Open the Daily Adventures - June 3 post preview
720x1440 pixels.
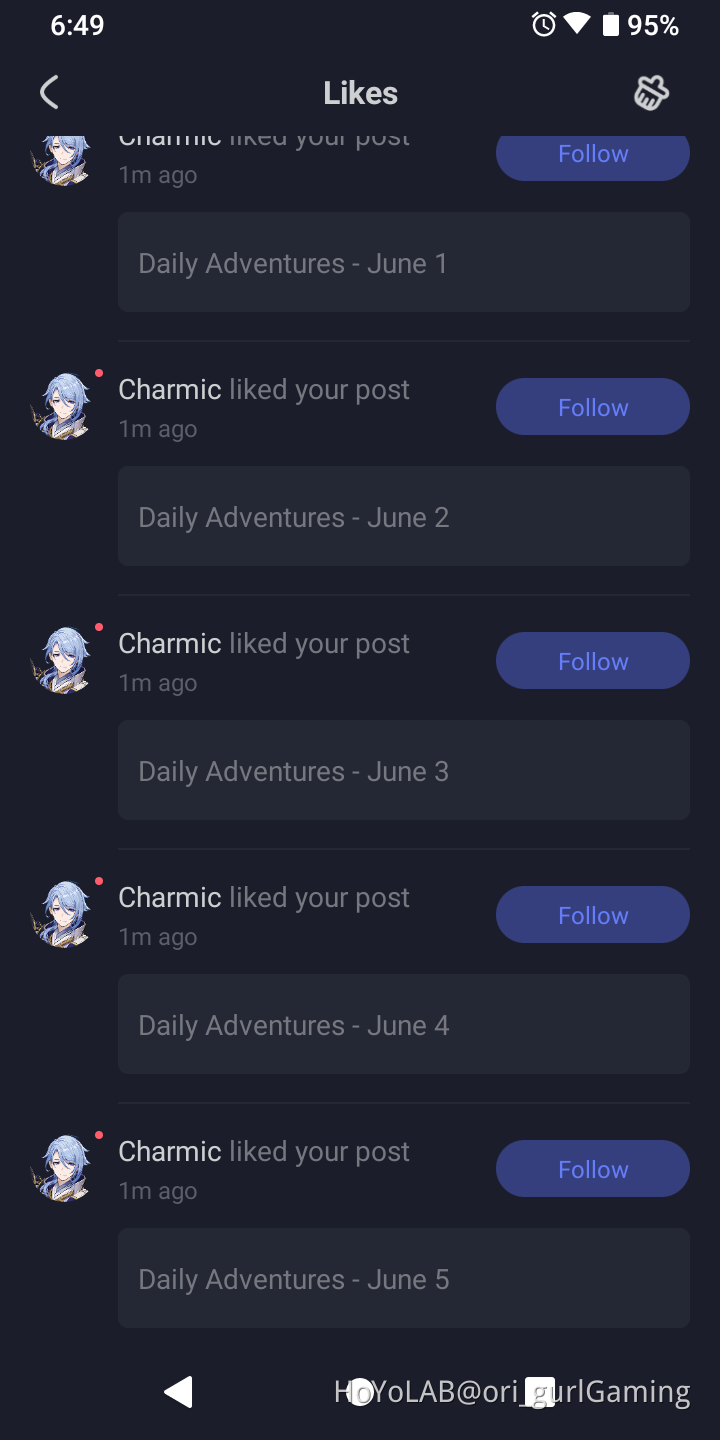point(404,770)
